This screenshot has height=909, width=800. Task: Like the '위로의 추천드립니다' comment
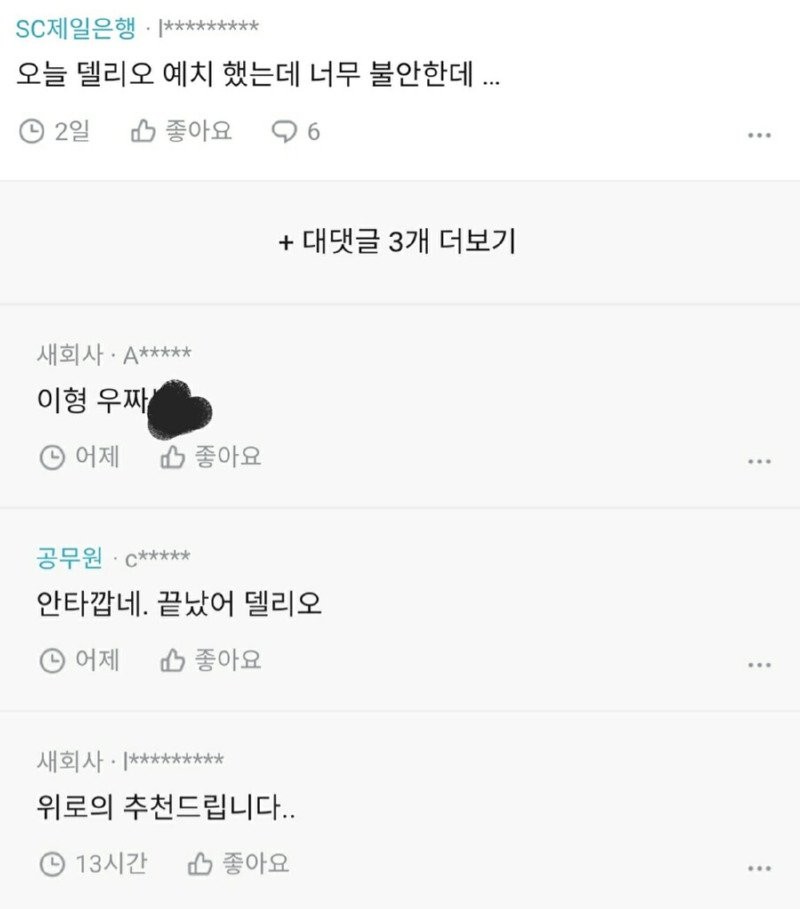click(238, 863)
